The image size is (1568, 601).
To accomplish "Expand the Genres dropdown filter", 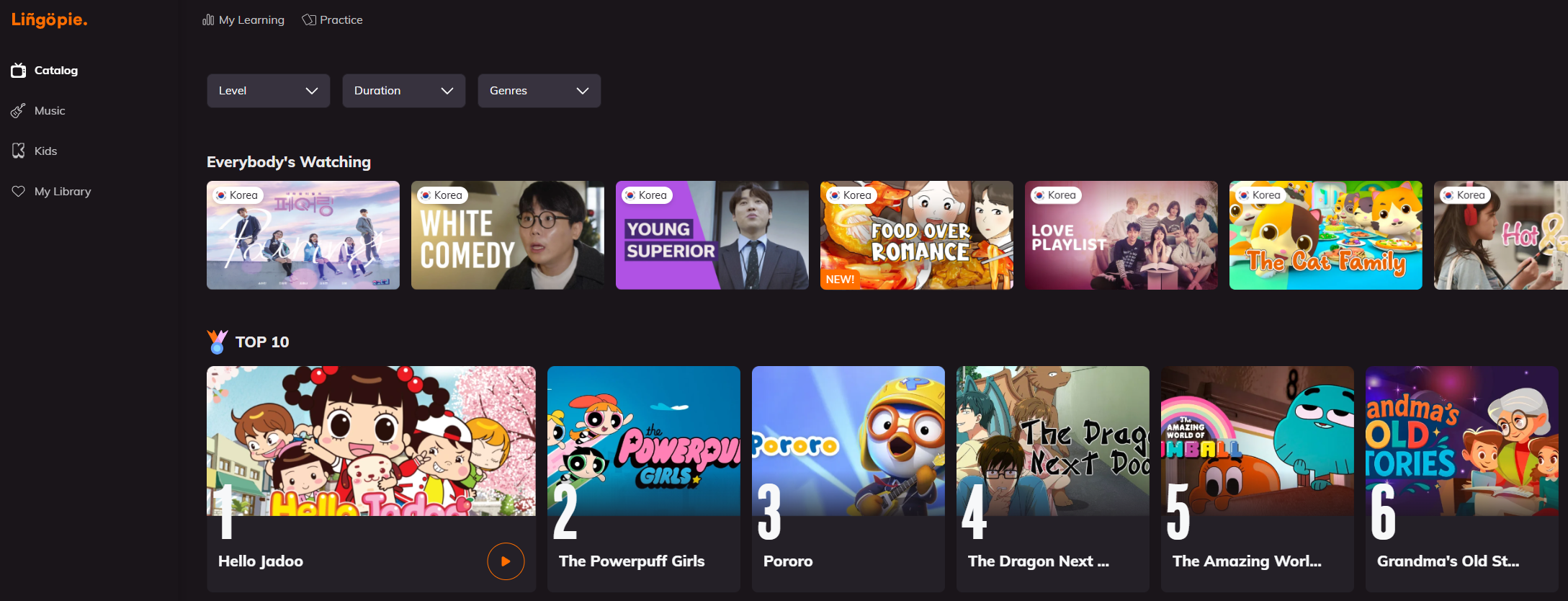I will click(539, 91).
